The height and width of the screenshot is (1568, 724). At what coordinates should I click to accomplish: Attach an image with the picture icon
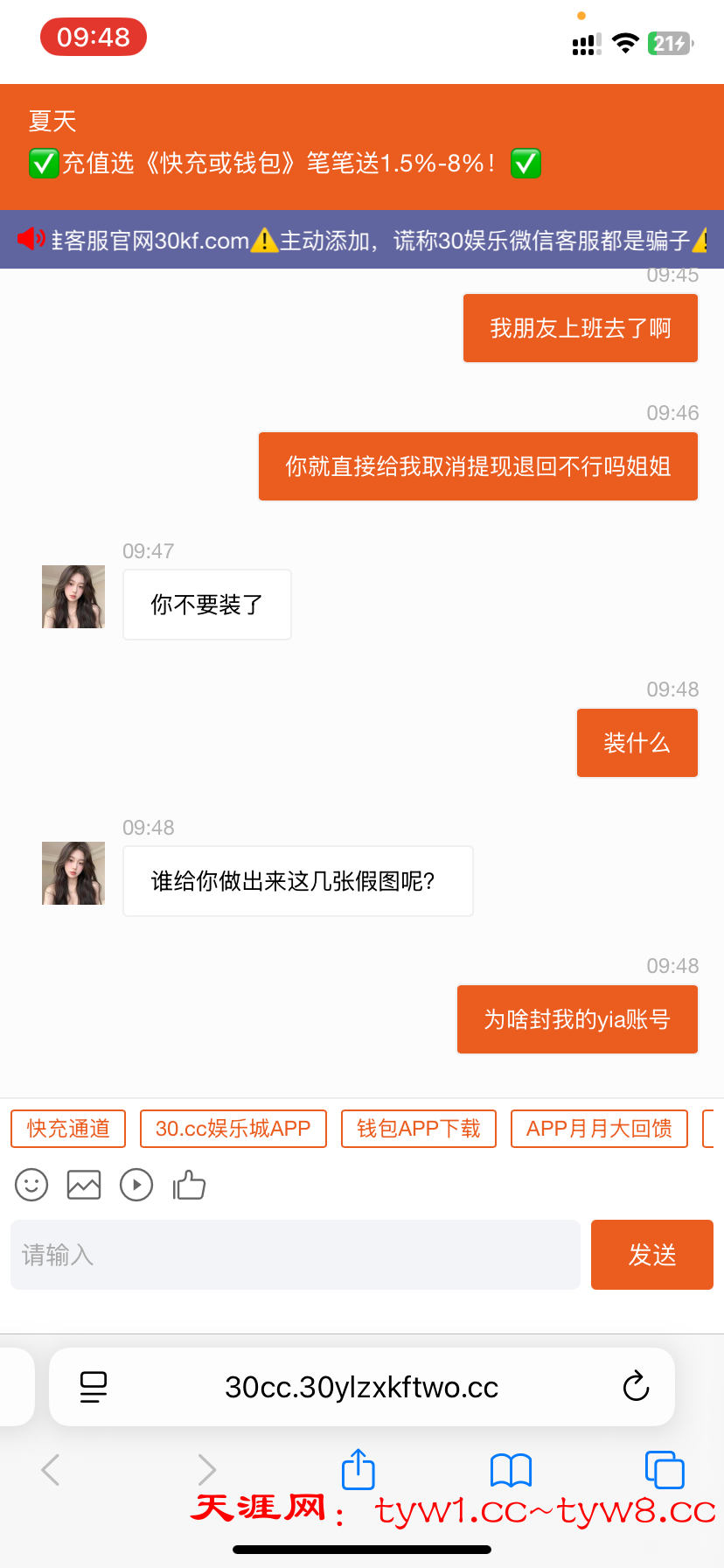click(84, 1186)
